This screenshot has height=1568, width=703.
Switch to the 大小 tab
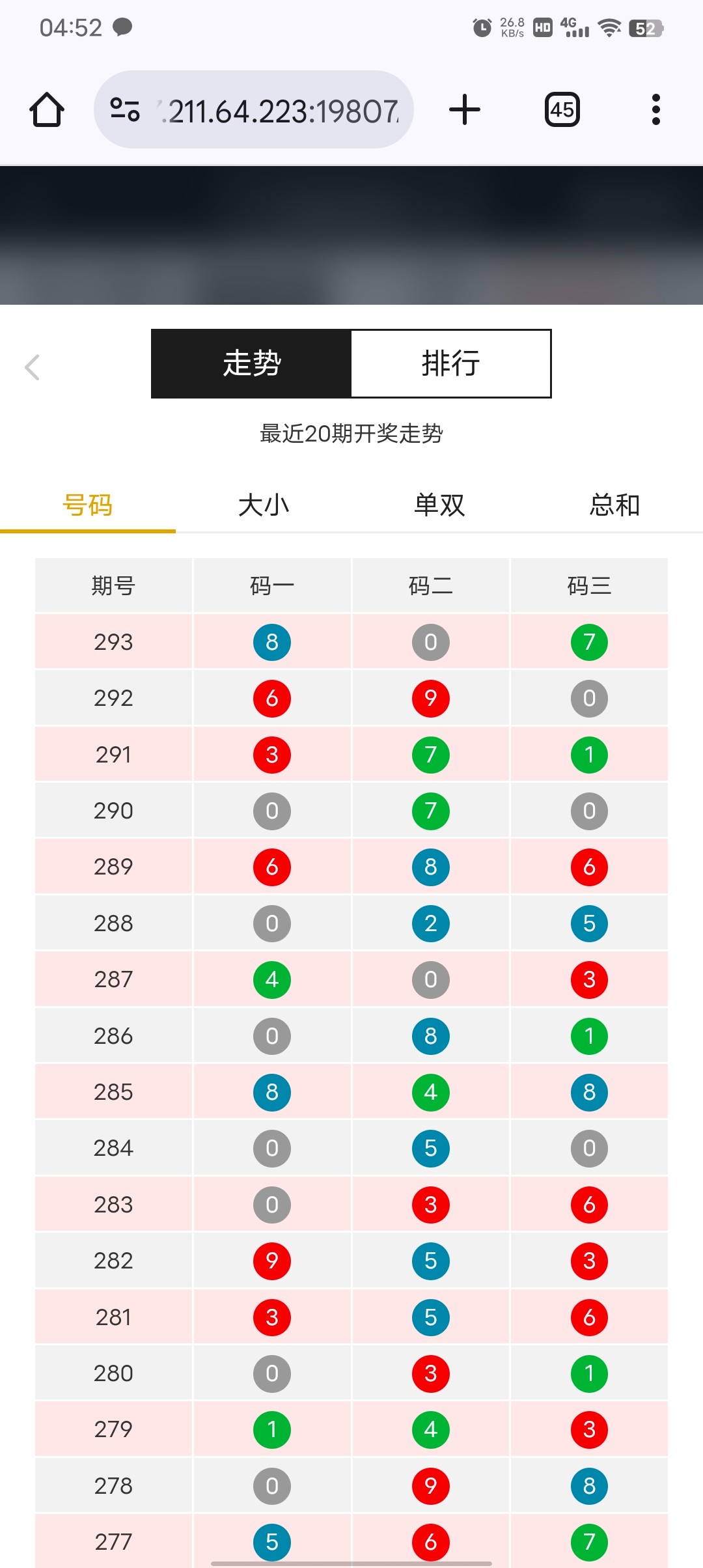pyautogui.click(x=264, y=505)
